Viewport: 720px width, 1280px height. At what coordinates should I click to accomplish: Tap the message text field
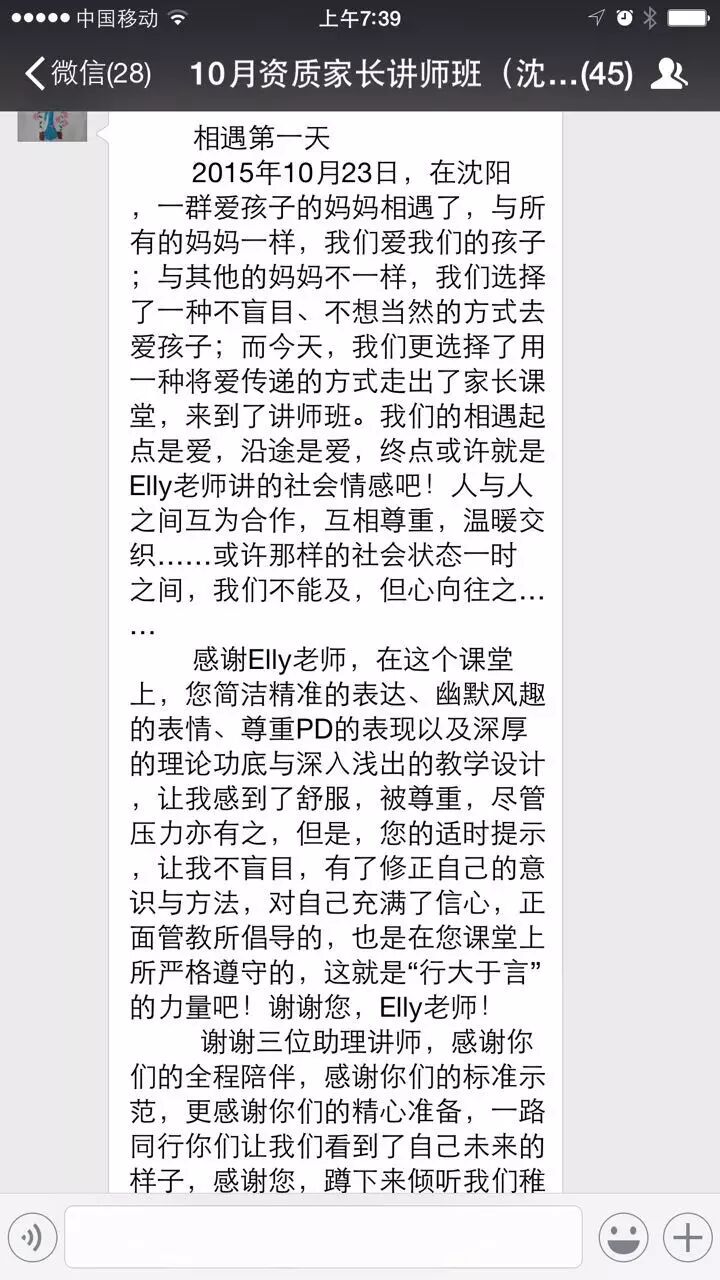click(323, 1237)
